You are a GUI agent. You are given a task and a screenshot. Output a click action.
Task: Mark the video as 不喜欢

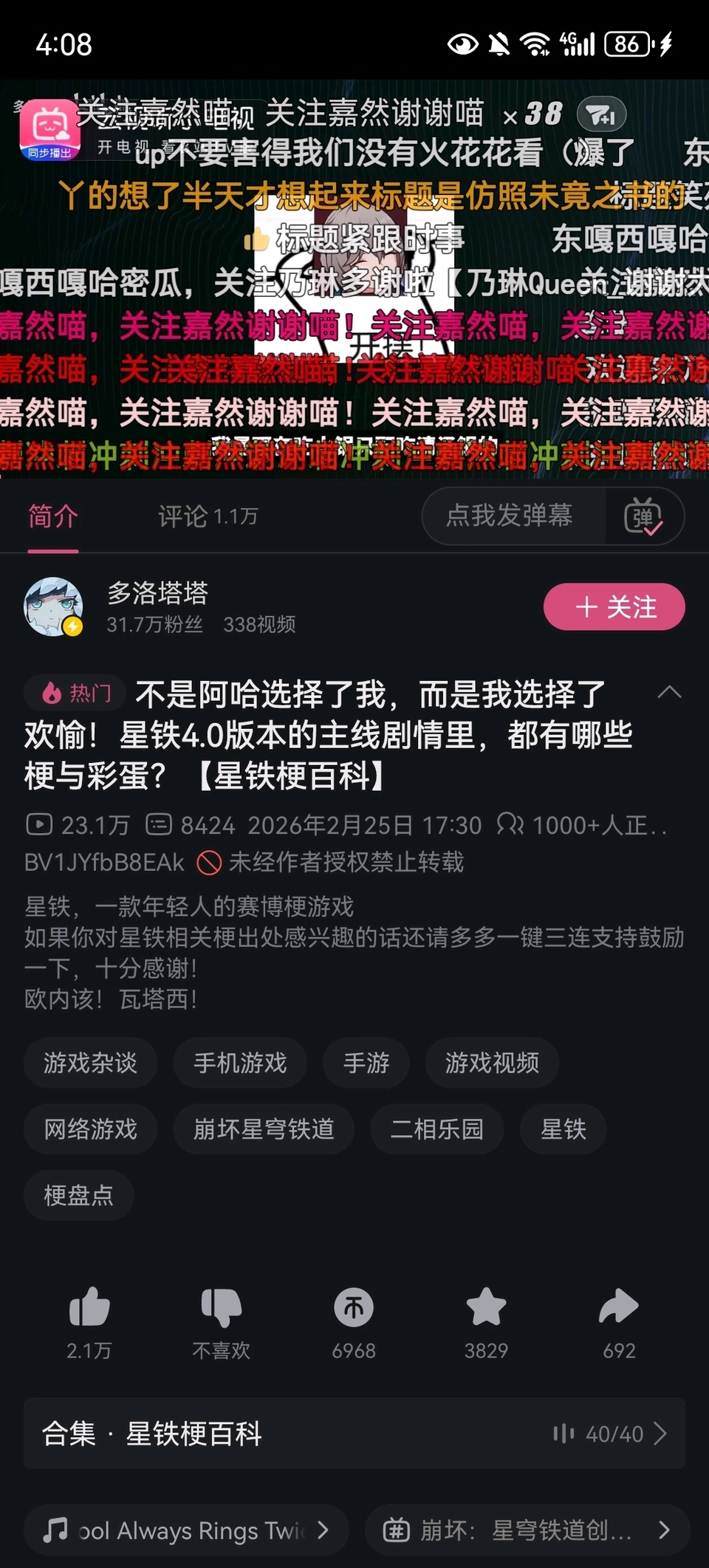point(221,1320)
